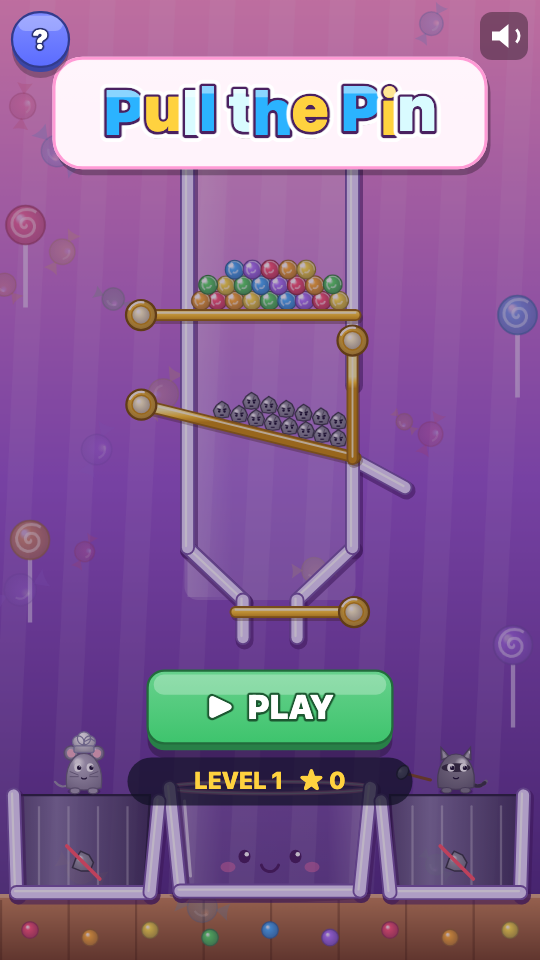Mute the sound with the speaker icon
540x960 pixels.
(x=504, y=36)
